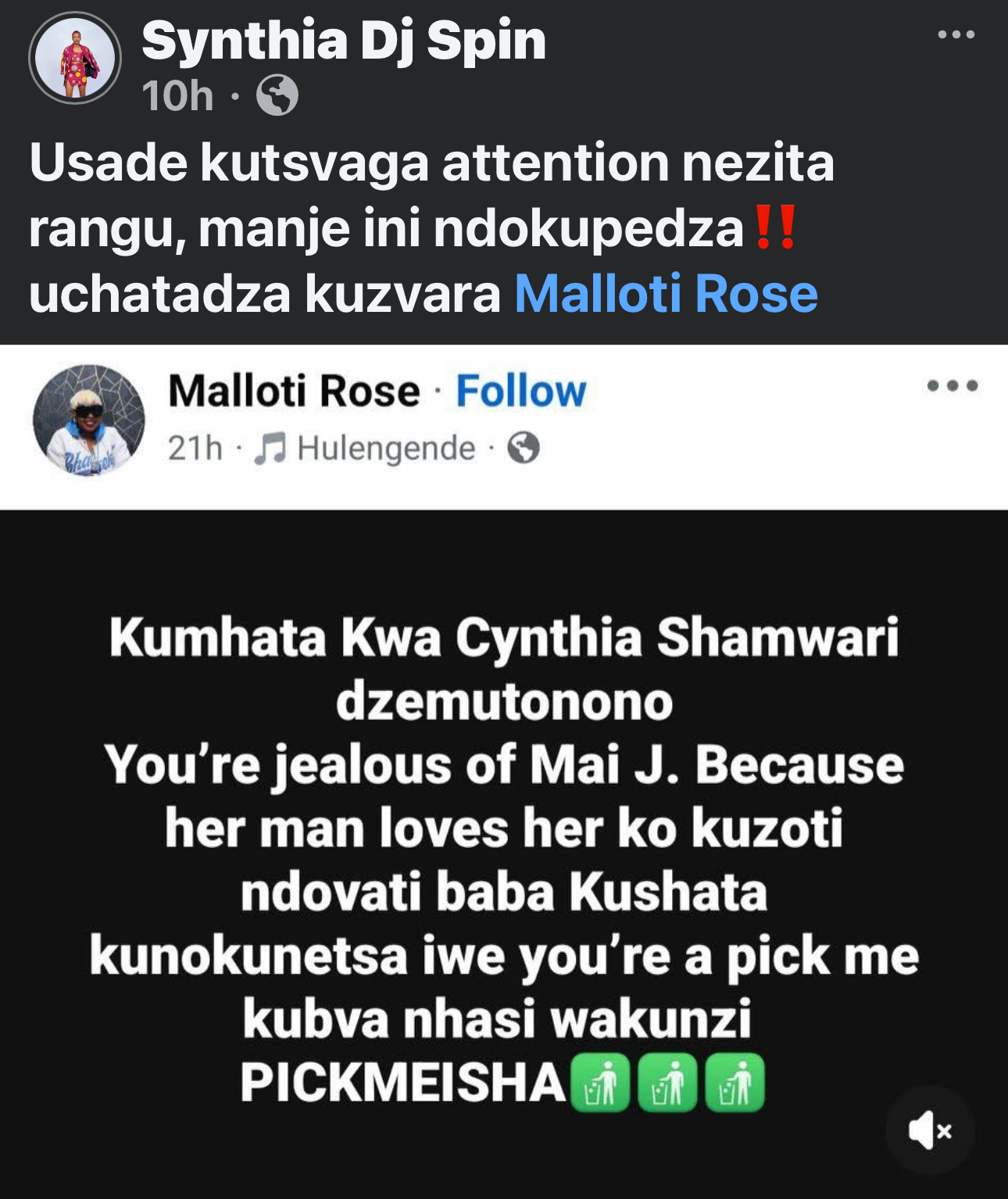Open the post's overflow menu

pos(956,34)
